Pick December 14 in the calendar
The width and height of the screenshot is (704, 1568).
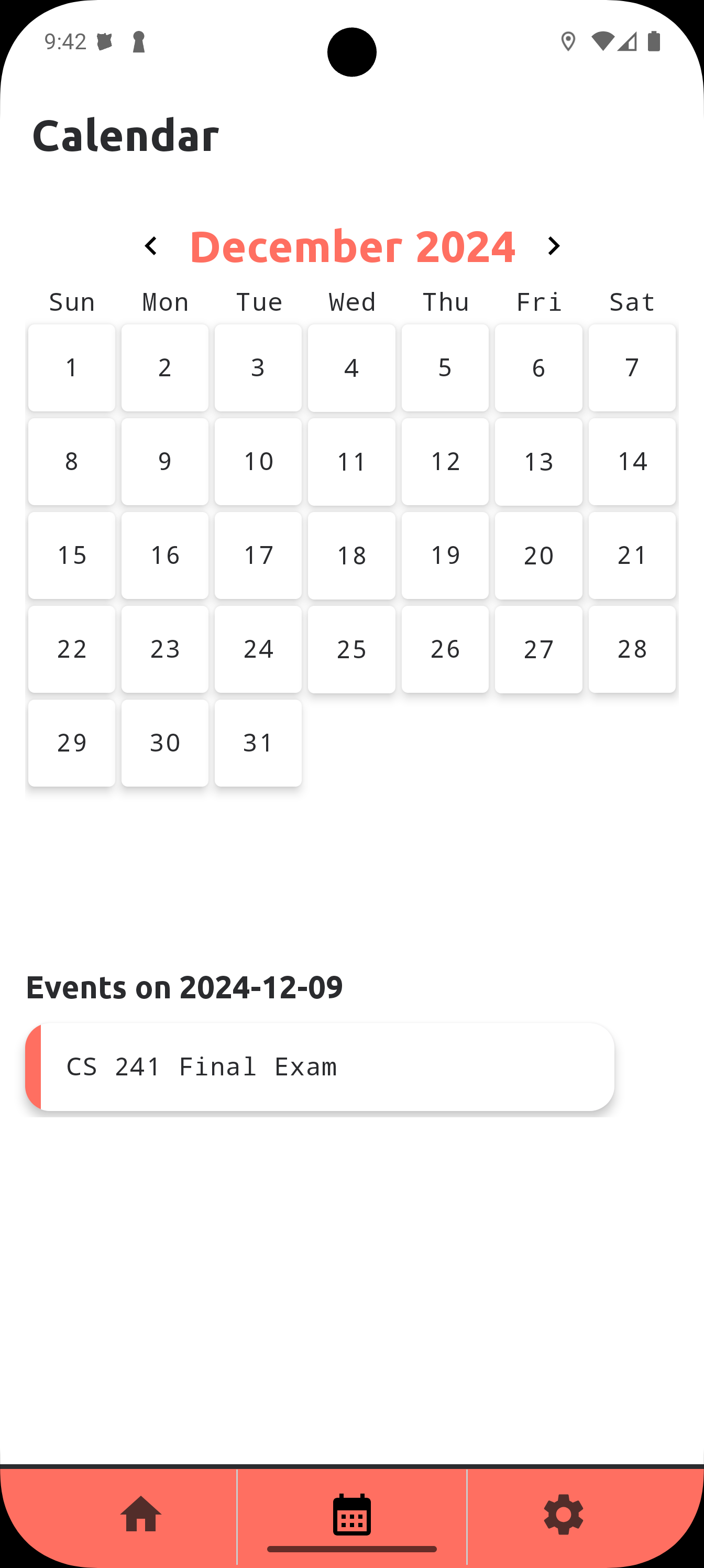click(632, 461)
